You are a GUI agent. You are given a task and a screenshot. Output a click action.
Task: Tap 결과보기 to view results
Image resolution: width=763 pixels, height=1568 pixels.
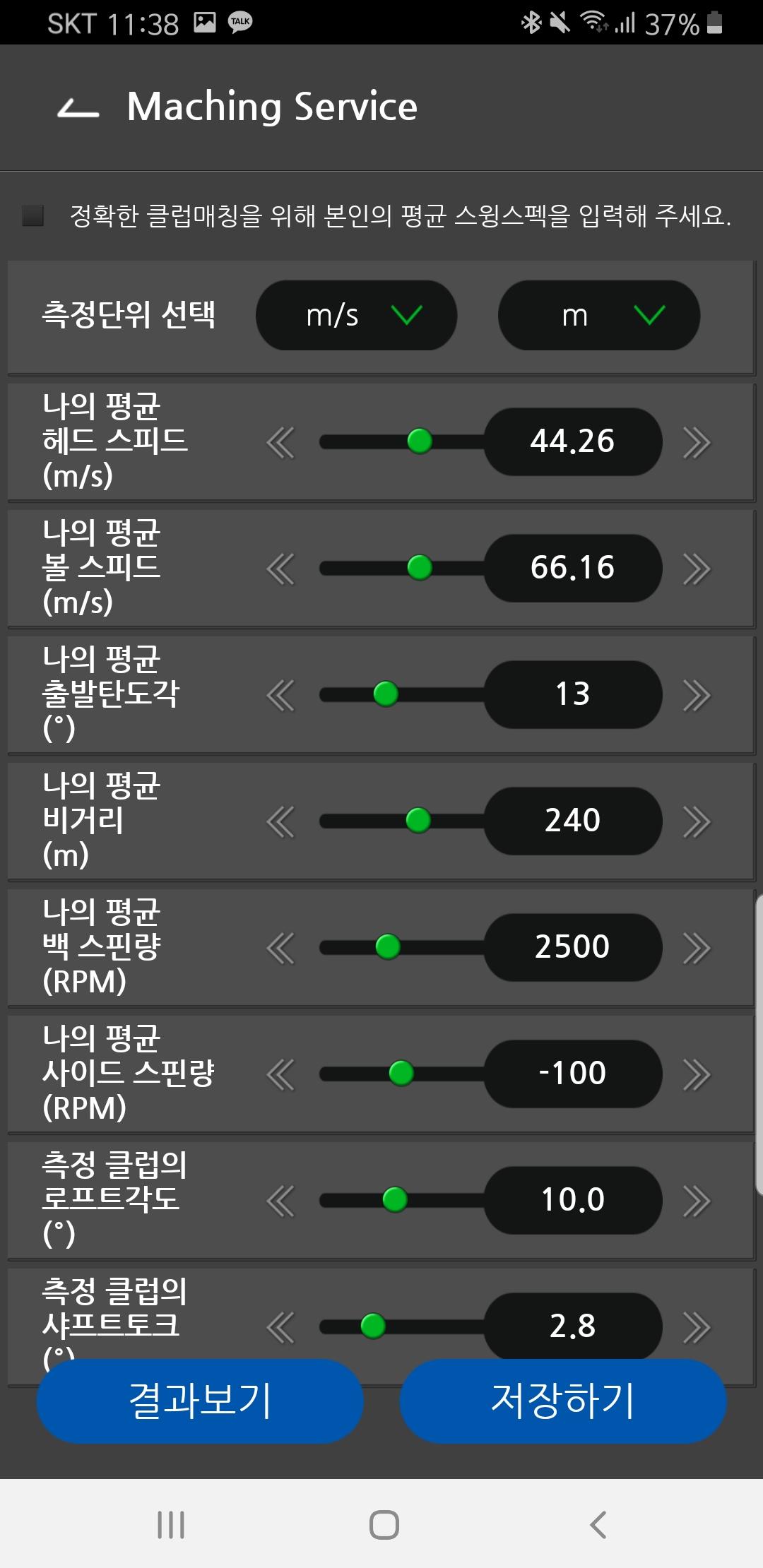tap(200, 1401)
